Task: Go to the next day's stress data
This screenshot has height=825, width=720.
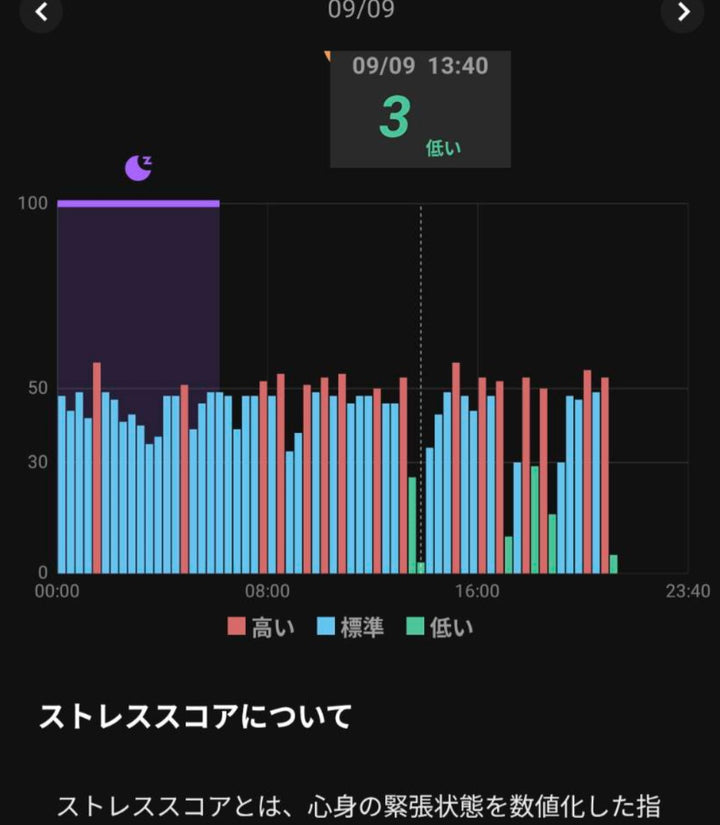Action: click(x=683, y=12)
